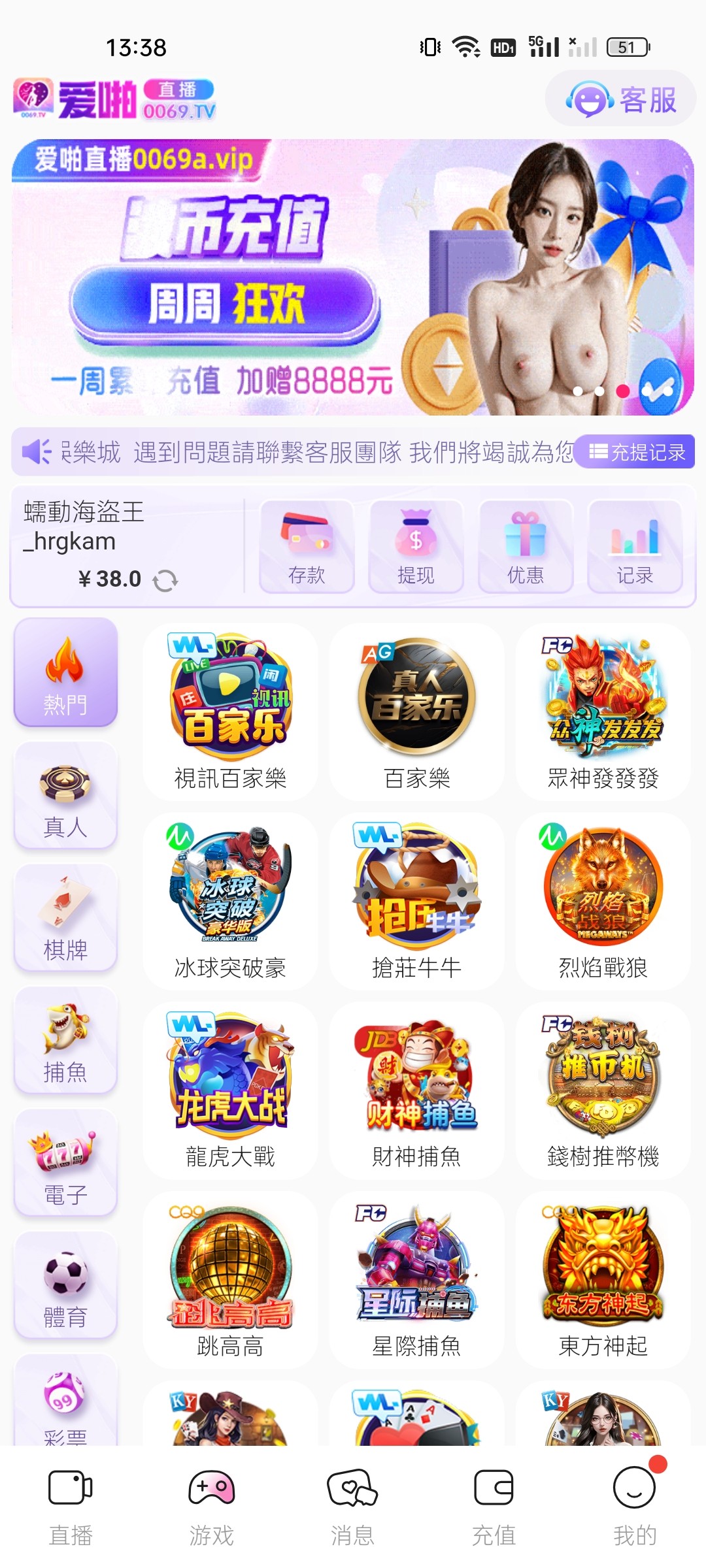This screenshot has height=1568, width=706.
Task: Refresh the ¥38.0 balance
Action: [x=165, y=580]
